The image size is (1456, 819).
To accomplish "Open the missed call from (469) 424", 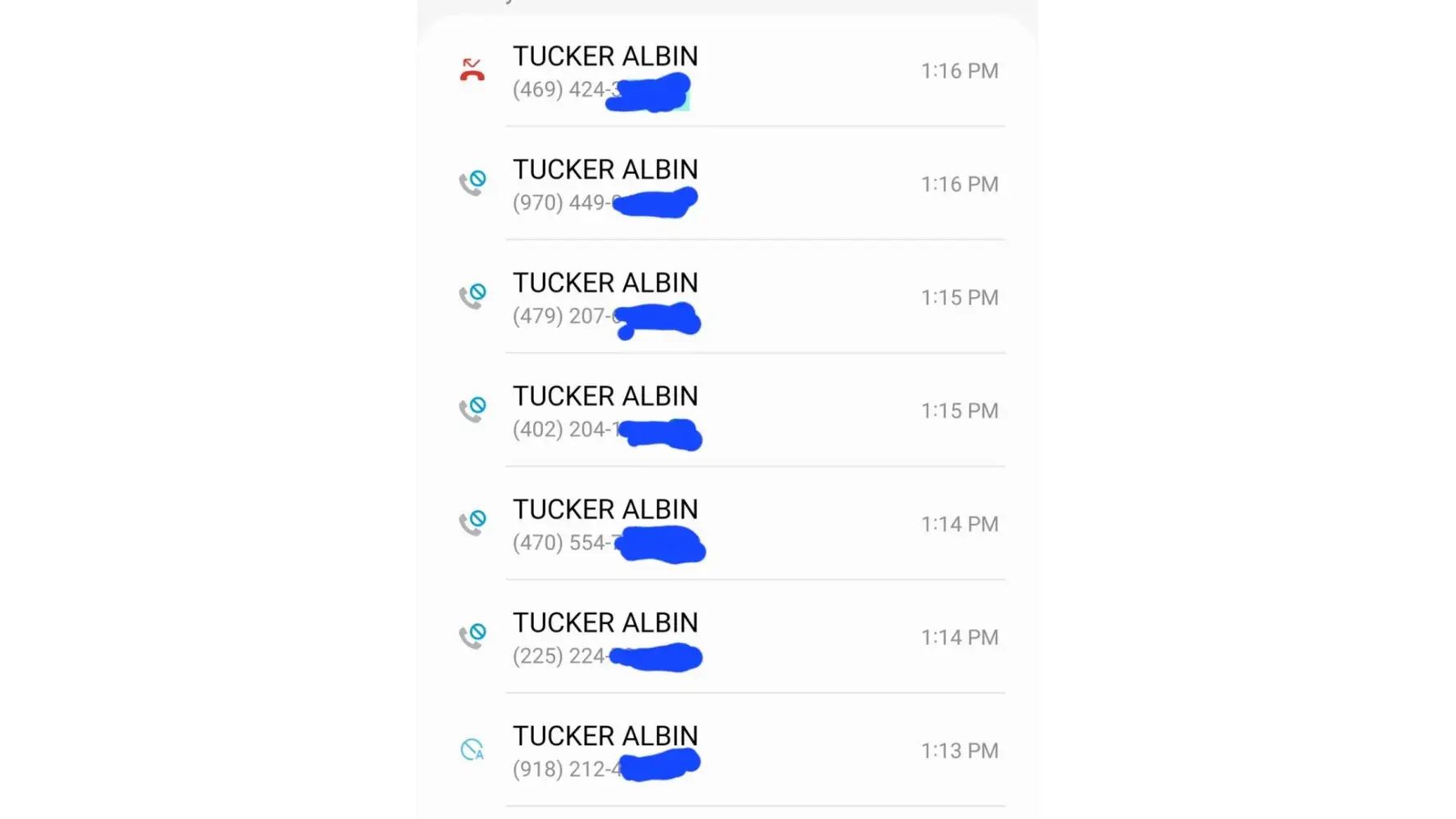I will pos(727,71).
